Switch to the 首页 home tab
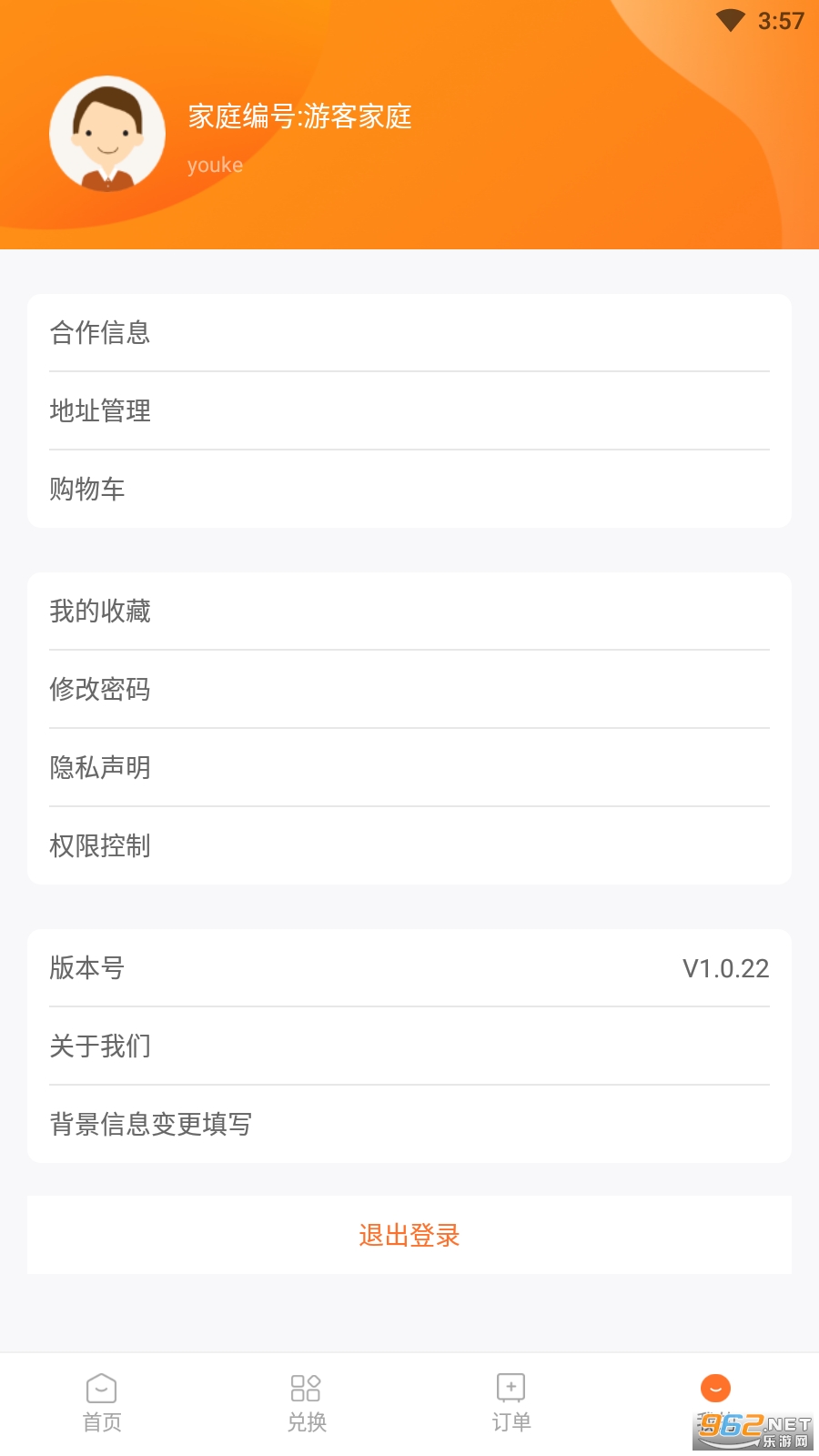The image size is (819, 1456). coord(102,1401)
